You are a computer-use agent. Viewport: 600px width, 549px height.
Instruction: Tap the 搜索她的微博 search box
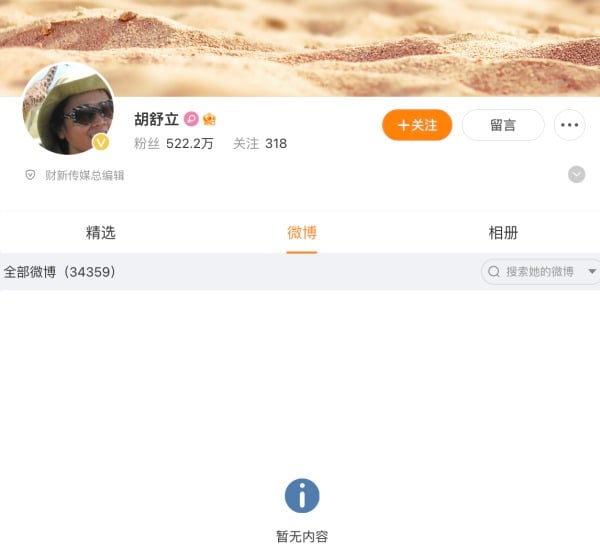(x=535, y=272)
